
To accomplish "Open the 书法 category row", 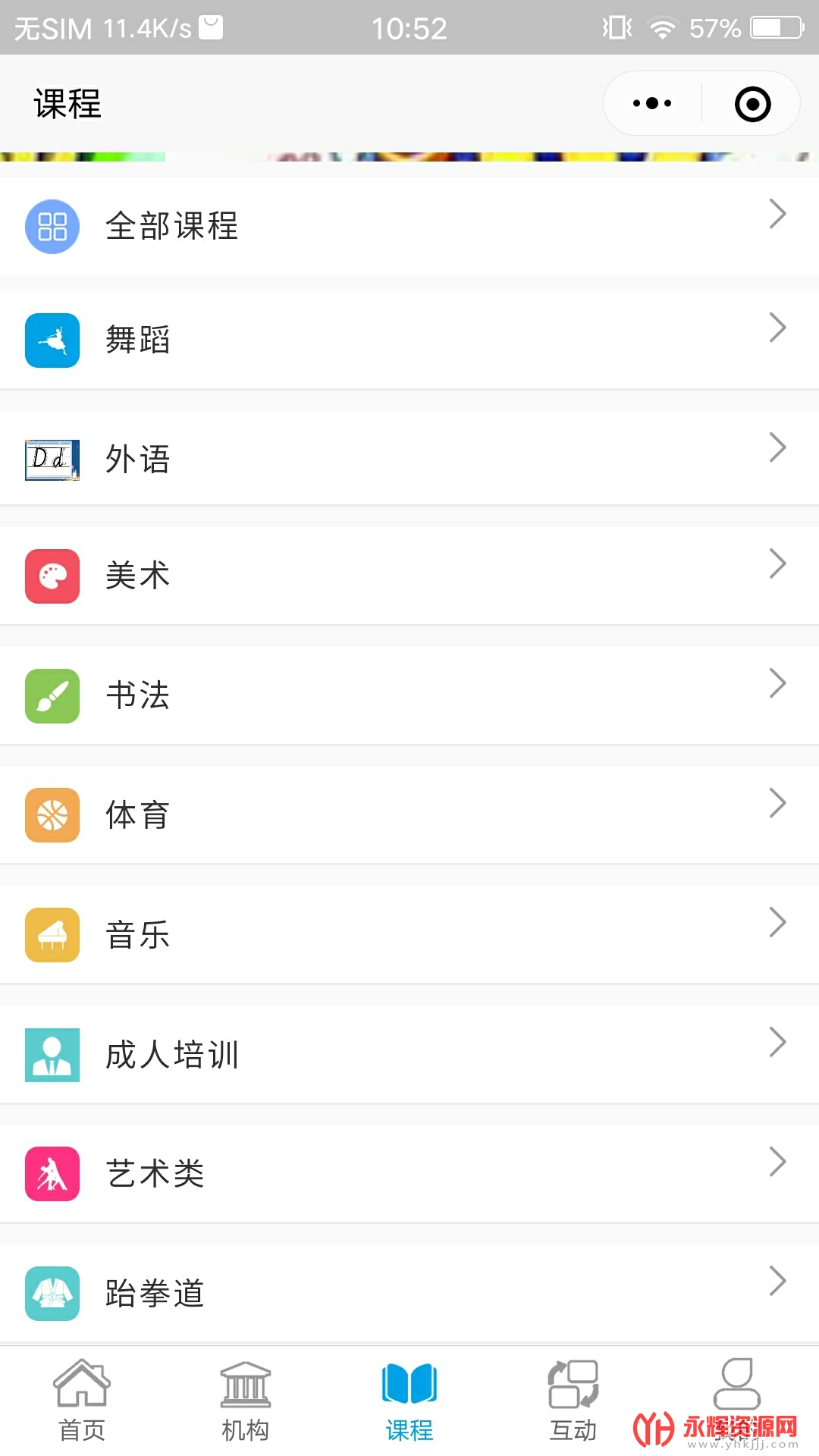I will point(409,695).
